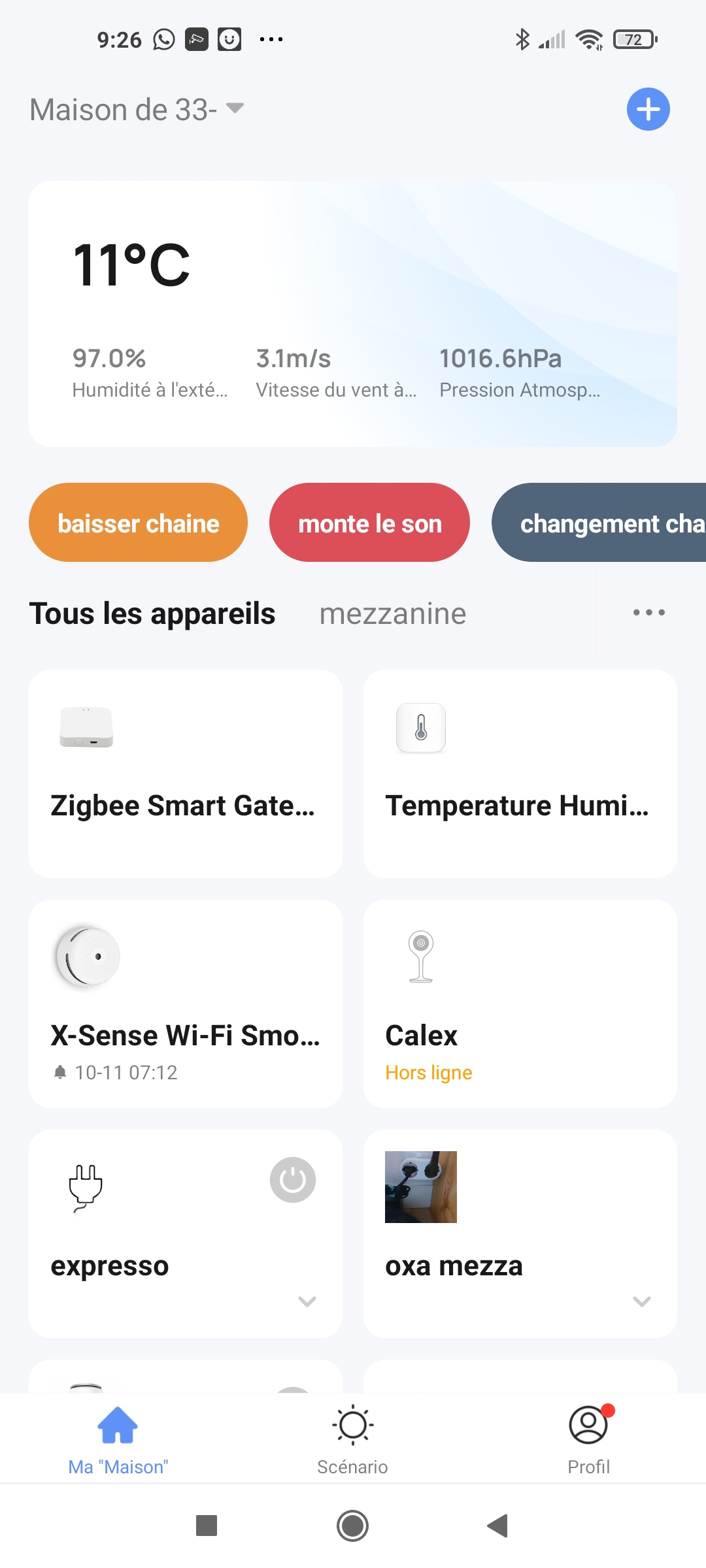
Task: Trigger the changement cha scene button
Action: (599, 523)
